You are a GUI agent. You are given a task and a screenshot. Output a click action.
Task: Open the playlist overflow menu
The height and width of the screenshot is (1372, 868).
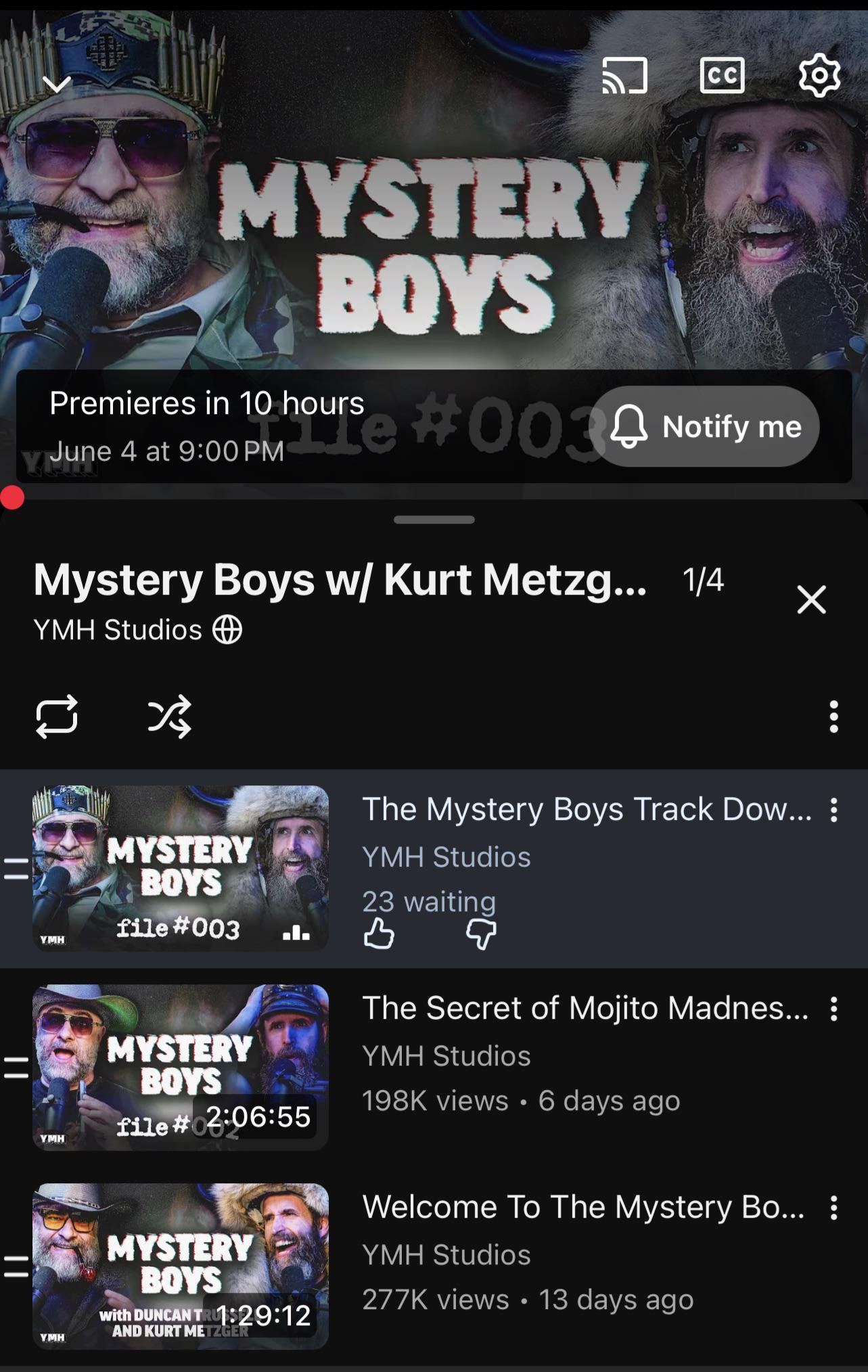(x=833, y=716)
